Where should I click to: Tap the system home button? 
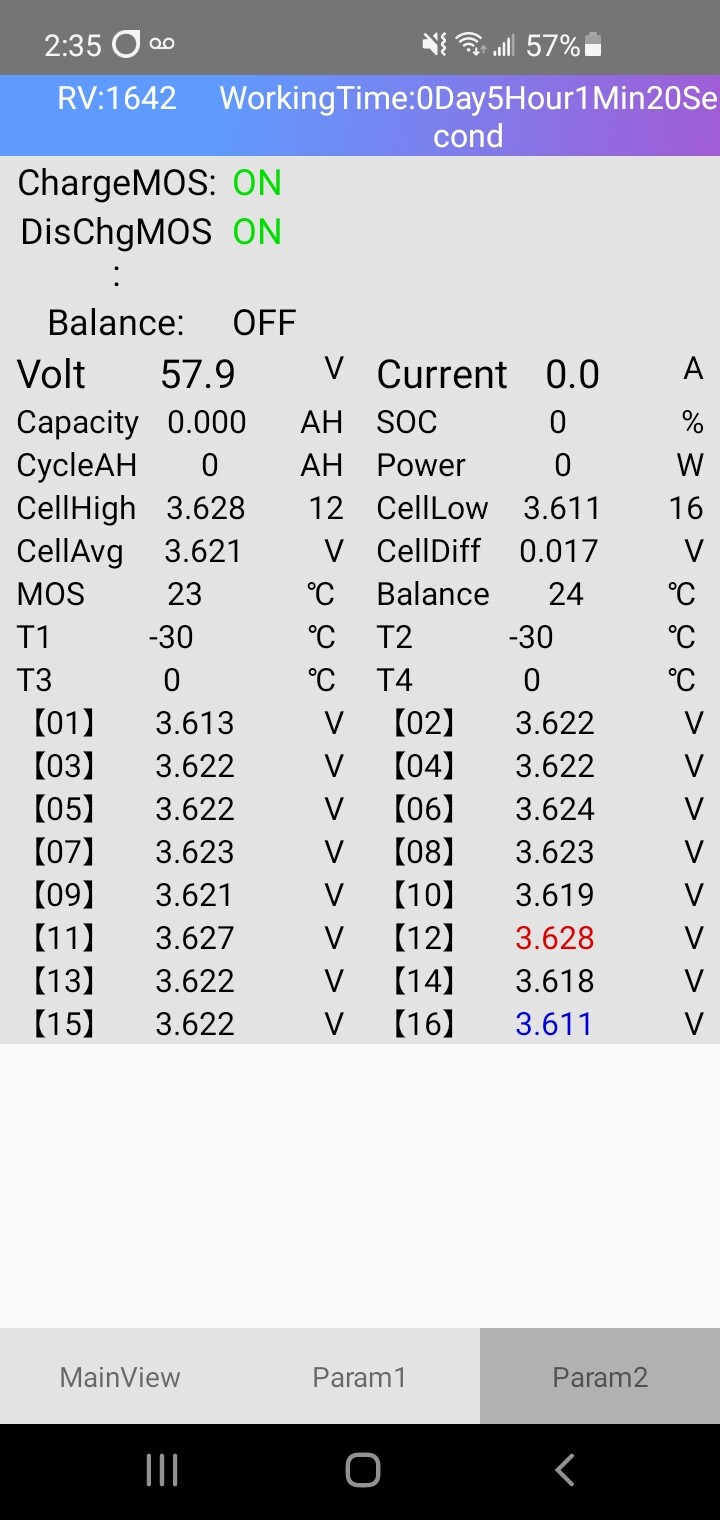coord(362,1470)
